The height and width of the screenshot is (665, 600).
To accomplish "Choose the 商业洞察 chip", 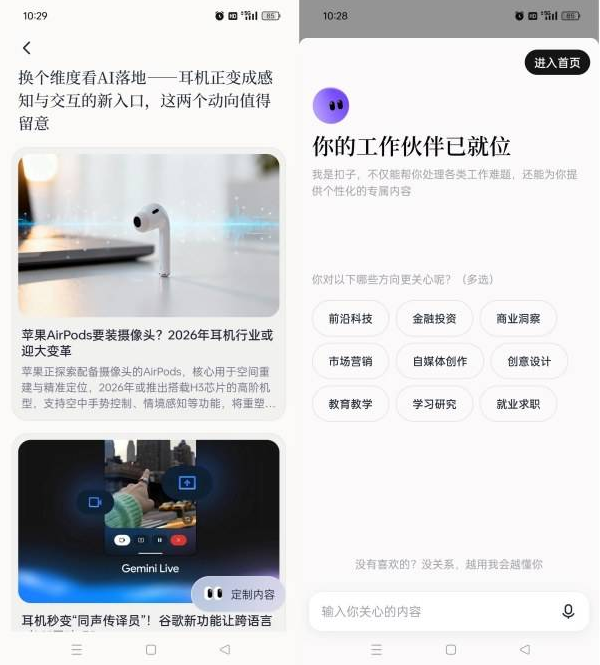I will [518, 319].
